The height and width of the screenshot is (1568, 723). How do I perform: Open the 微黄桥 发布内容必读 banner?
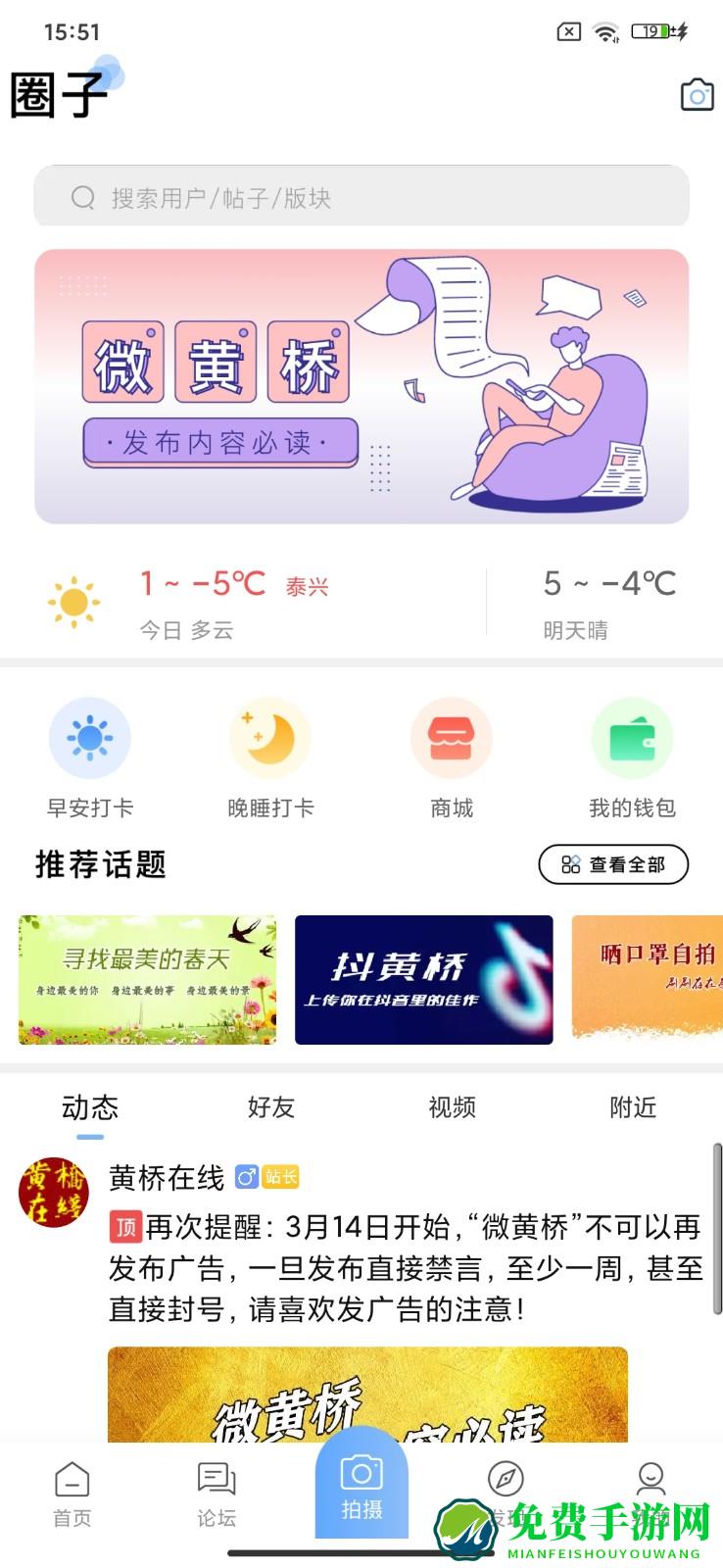coord(361,386)
